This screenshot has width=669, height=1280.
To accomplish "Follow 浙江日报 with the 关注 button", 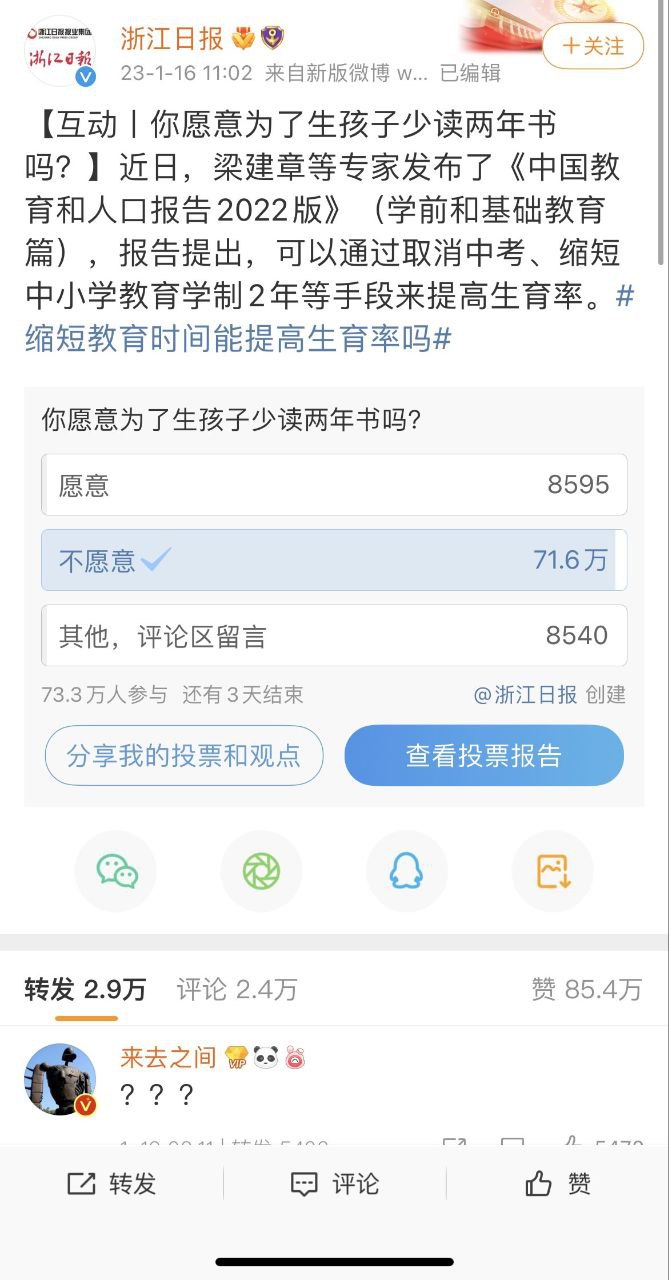I will (x=593, y=46).
